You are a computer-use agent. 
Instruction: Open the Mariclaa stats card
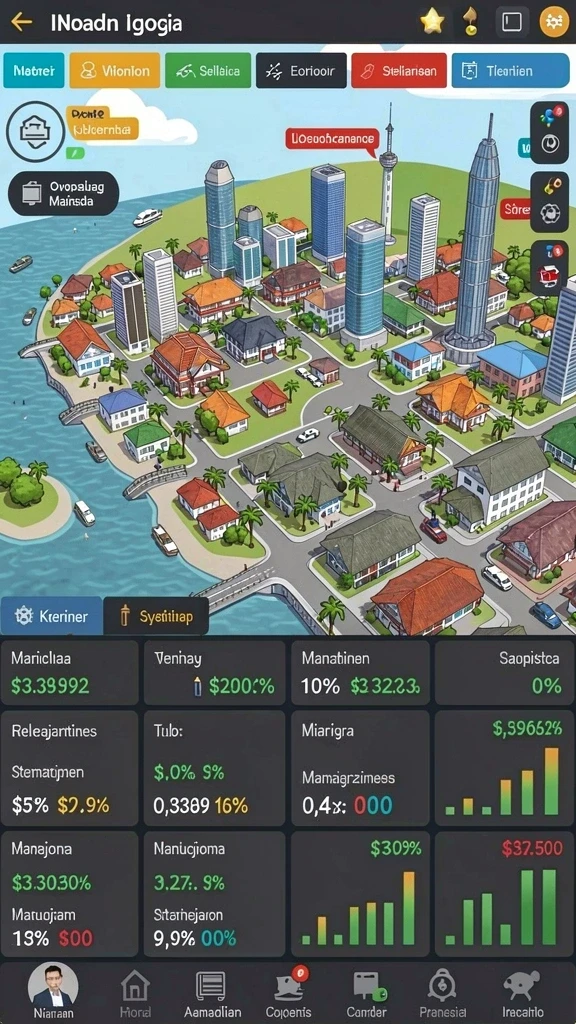69,672
